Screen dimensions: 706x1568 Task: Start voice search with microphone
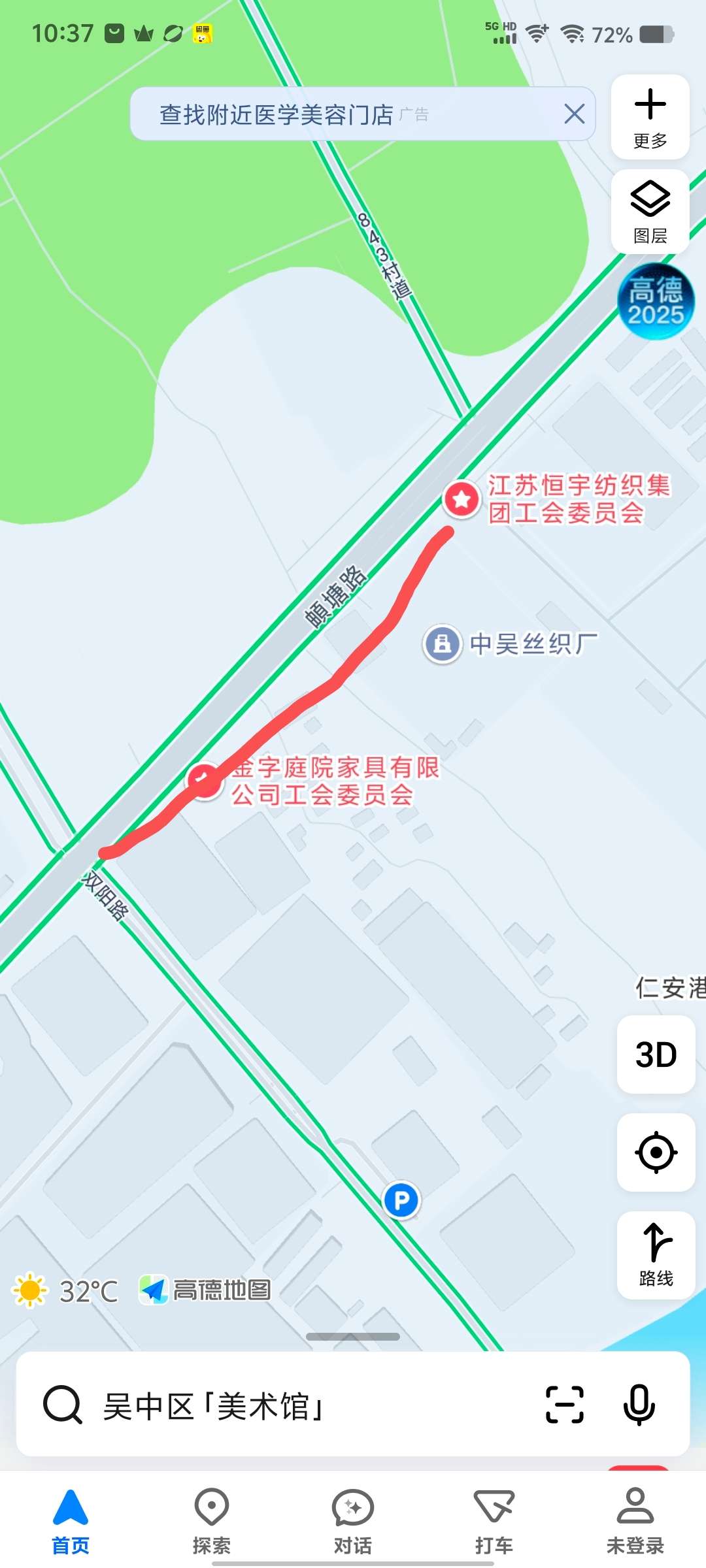click(x=639, y=1405)
